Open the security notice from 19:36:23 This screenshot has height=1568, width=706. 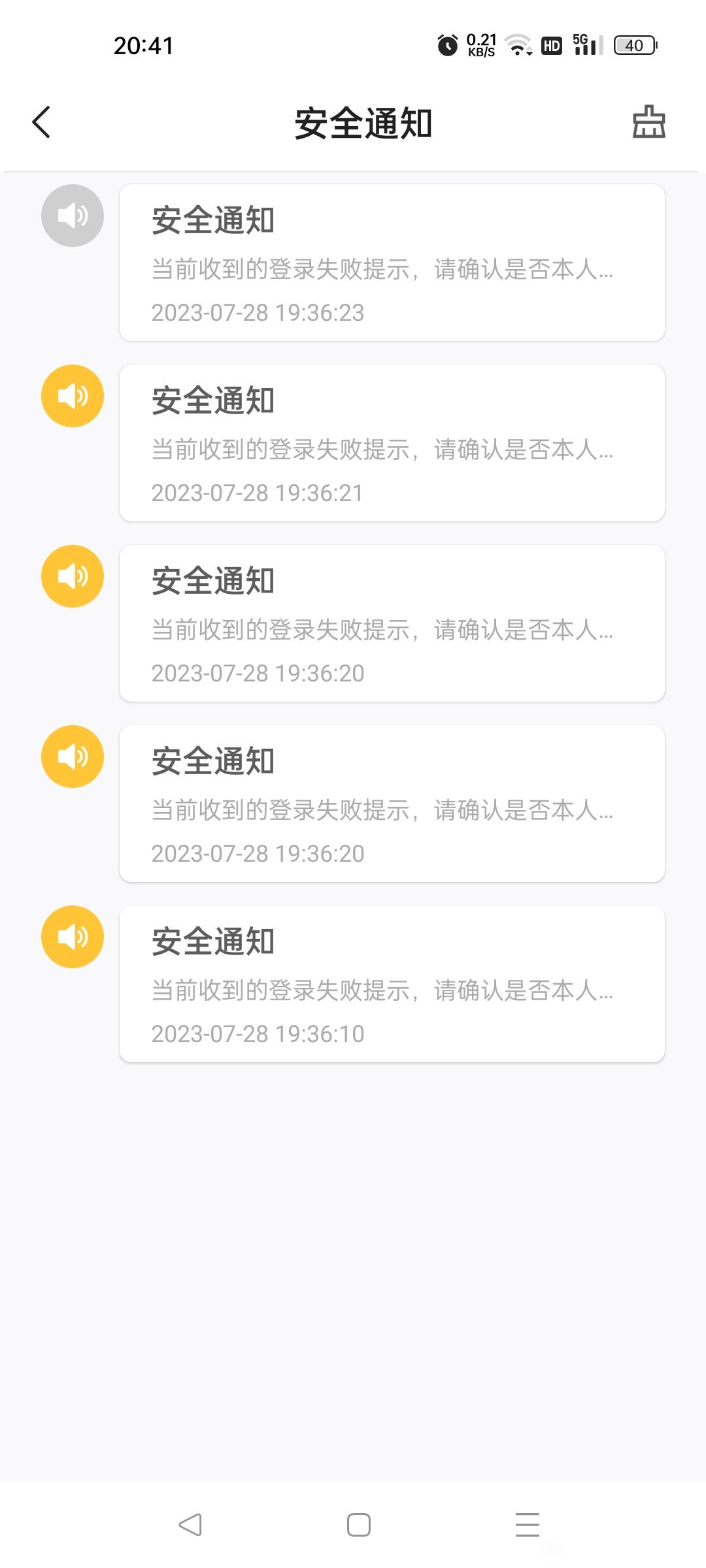392,263
